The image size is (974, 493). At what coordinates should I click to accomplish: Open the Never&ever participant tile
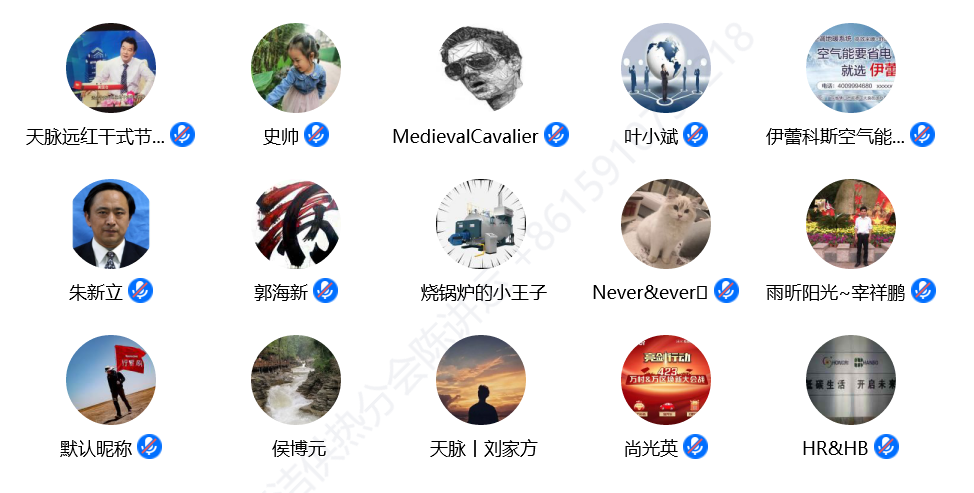point(666,224)
